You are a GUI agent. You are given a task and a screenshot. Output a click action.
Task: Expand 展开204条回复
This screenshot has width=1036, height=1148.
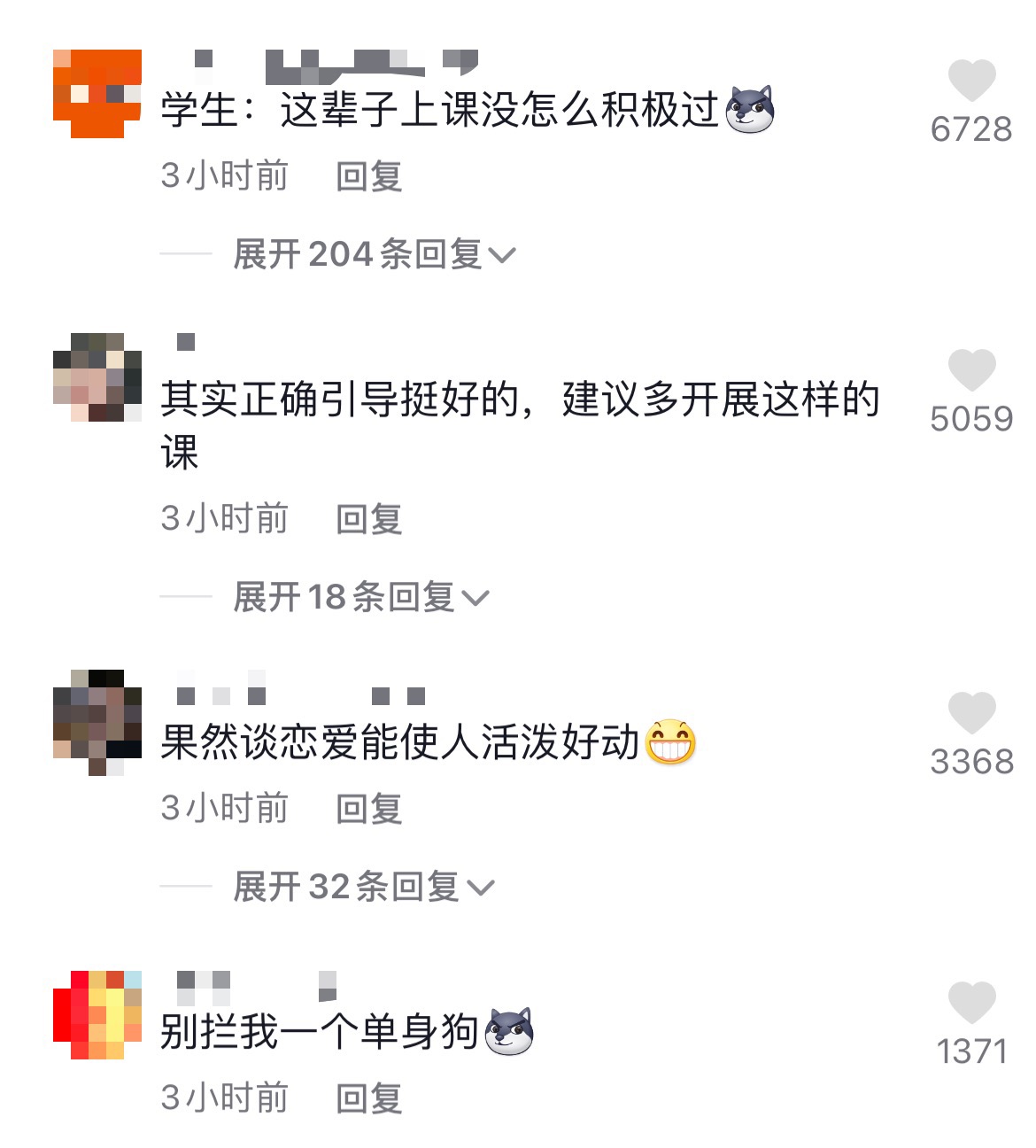point(373,255)
